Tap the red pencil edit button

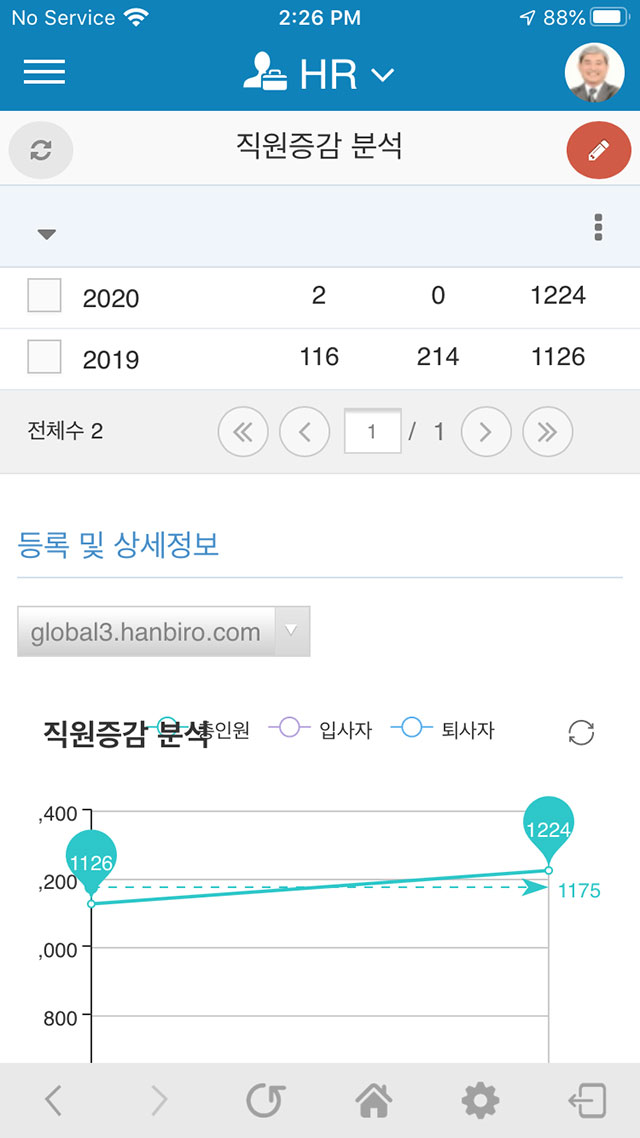coord(599,150)
